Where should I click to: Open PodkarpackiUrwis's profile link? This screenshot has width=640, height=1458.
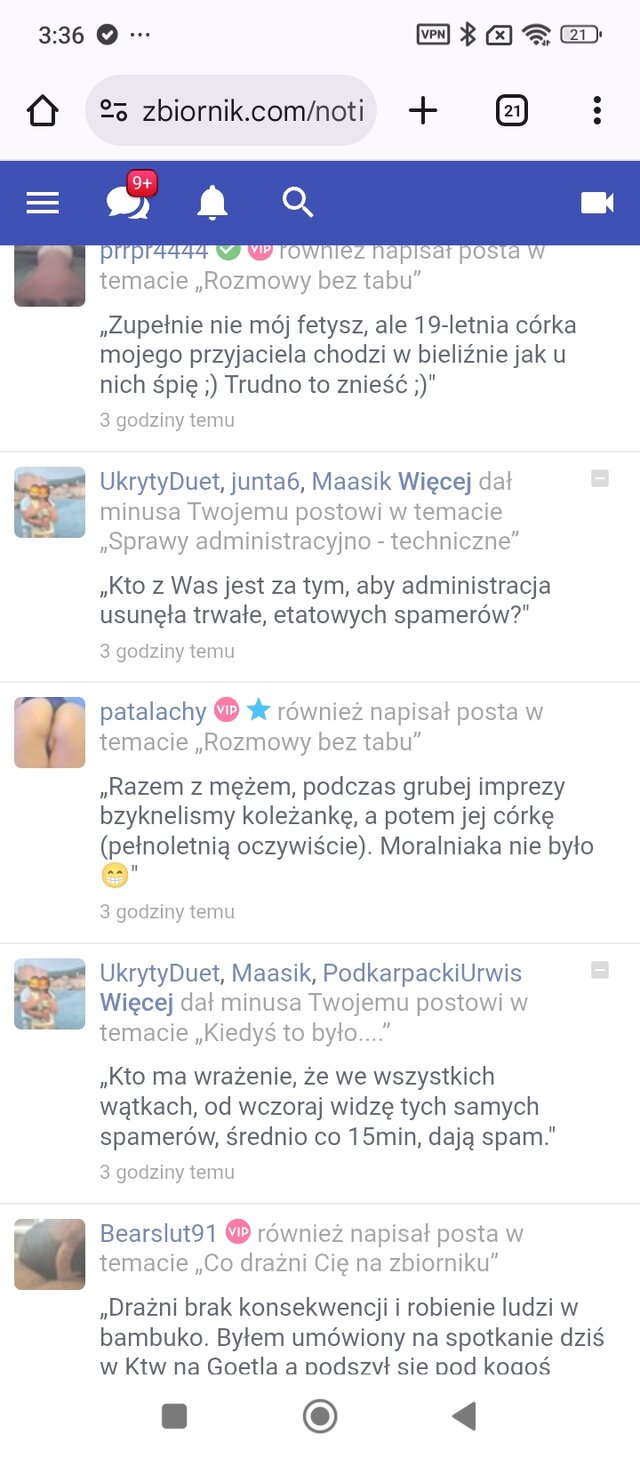(x=422, y=973)
